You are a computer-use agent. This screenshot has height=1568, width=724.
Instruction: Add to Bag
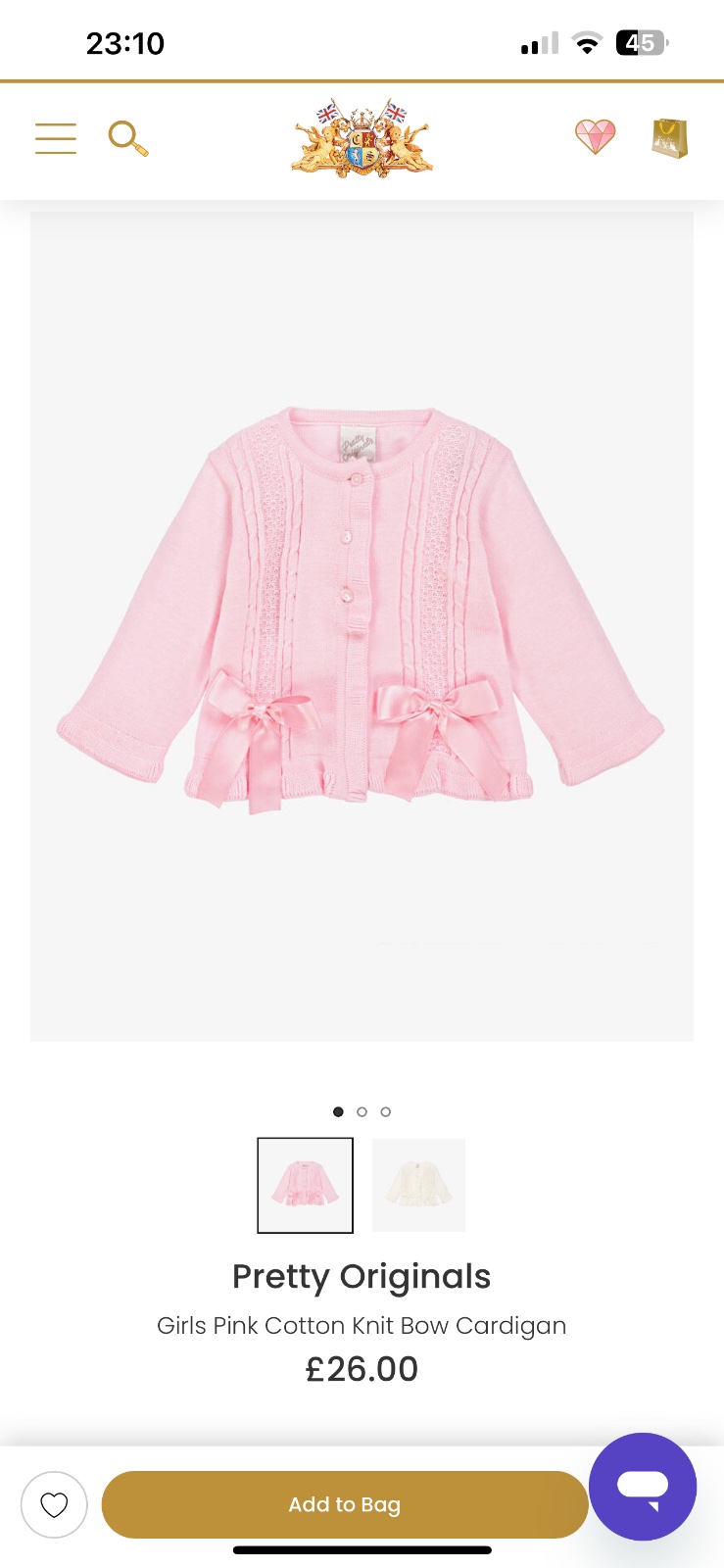tap(345, 1504)
